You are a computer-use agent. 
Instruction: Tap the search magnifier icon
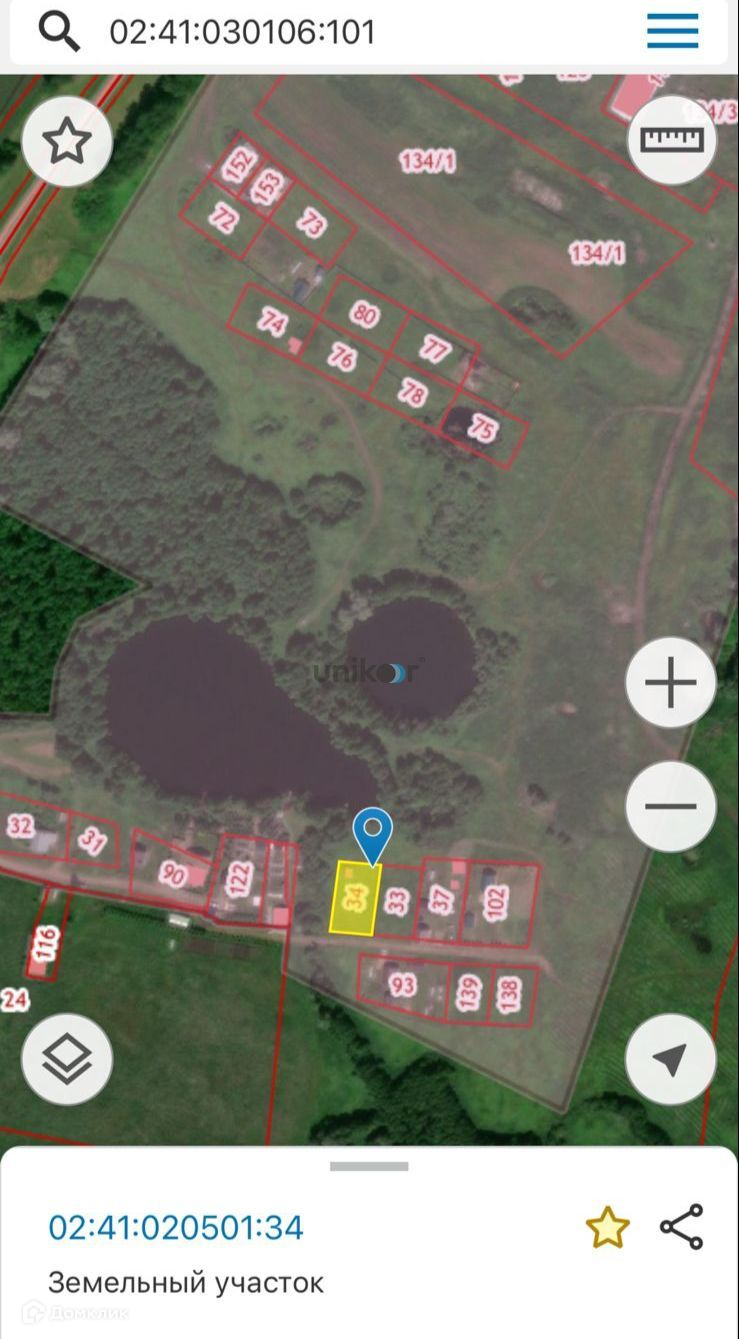point(59,32)
